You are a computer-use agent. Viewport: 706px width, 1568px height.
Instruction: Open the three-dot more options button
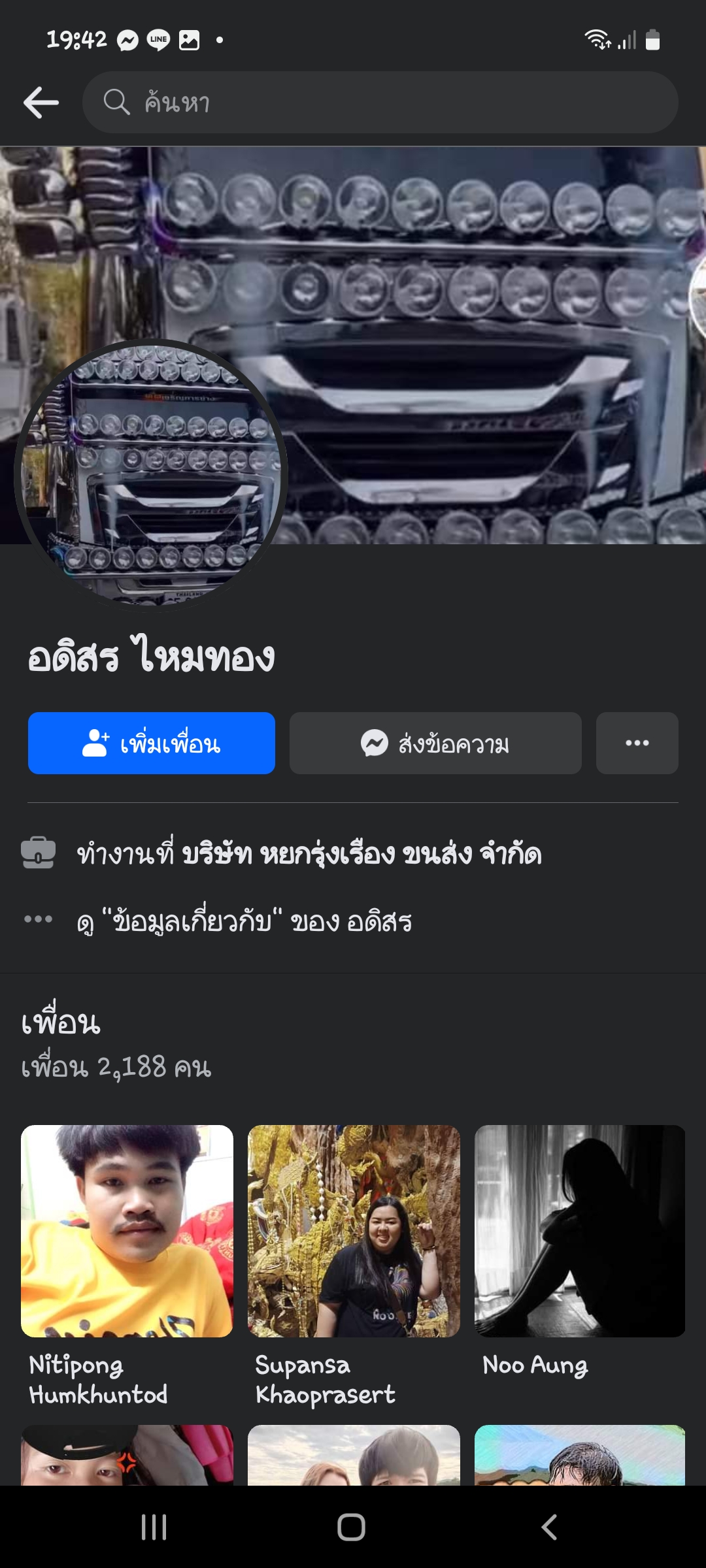[637, 743]
